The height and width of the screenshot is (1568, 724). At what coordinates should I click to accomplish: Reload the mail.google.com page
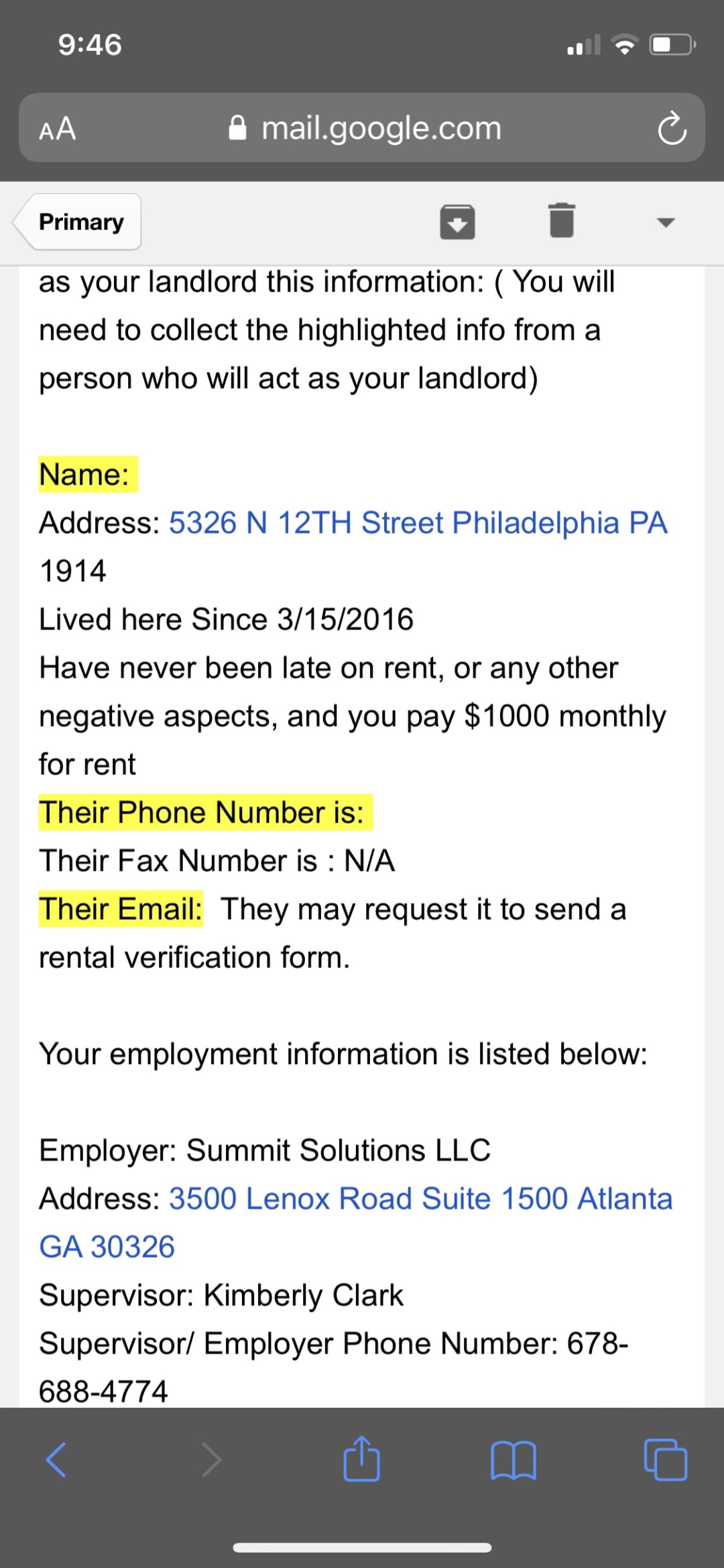click(x=672, y=128)
